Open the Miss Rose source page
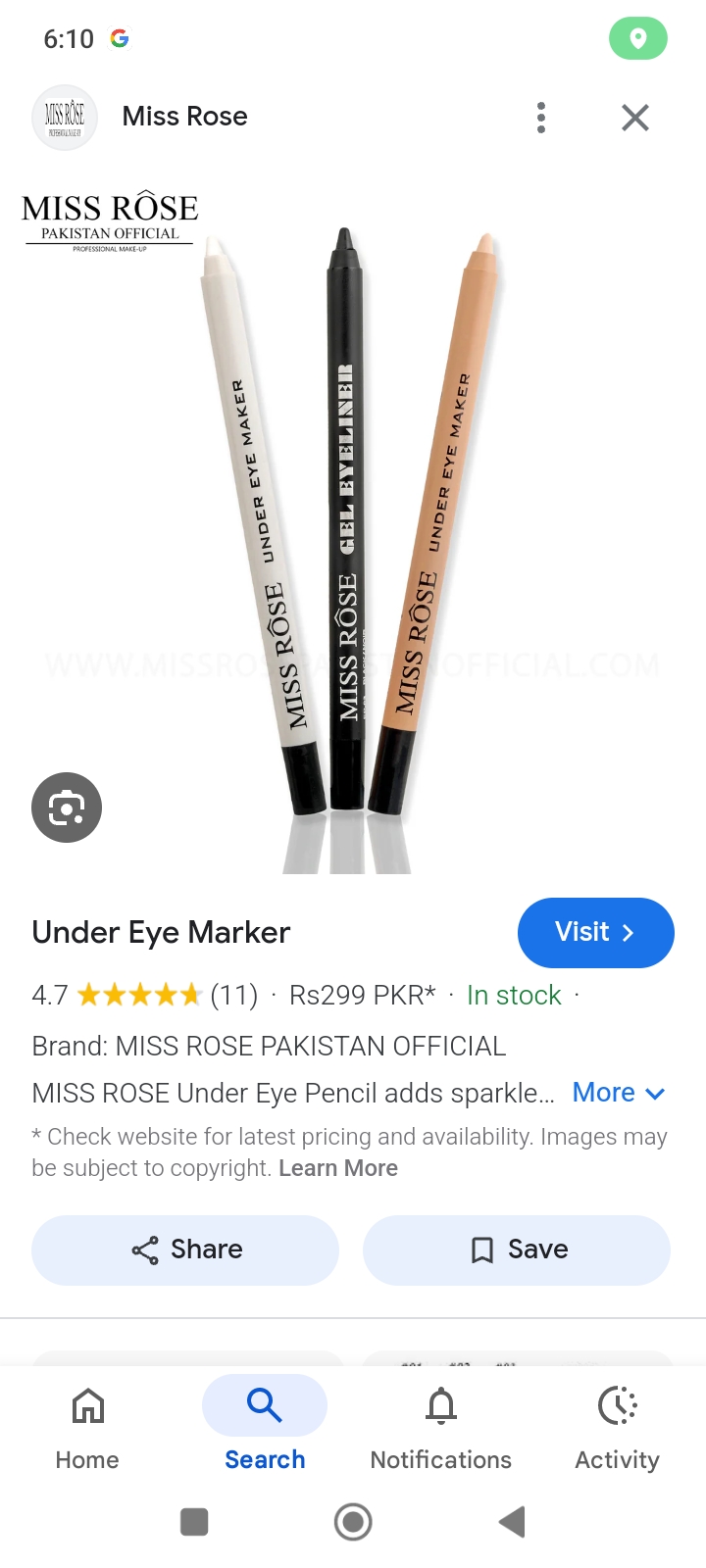Image resolution: width=706 pixels, height=1568 pixels. click(x=184, y=117)
